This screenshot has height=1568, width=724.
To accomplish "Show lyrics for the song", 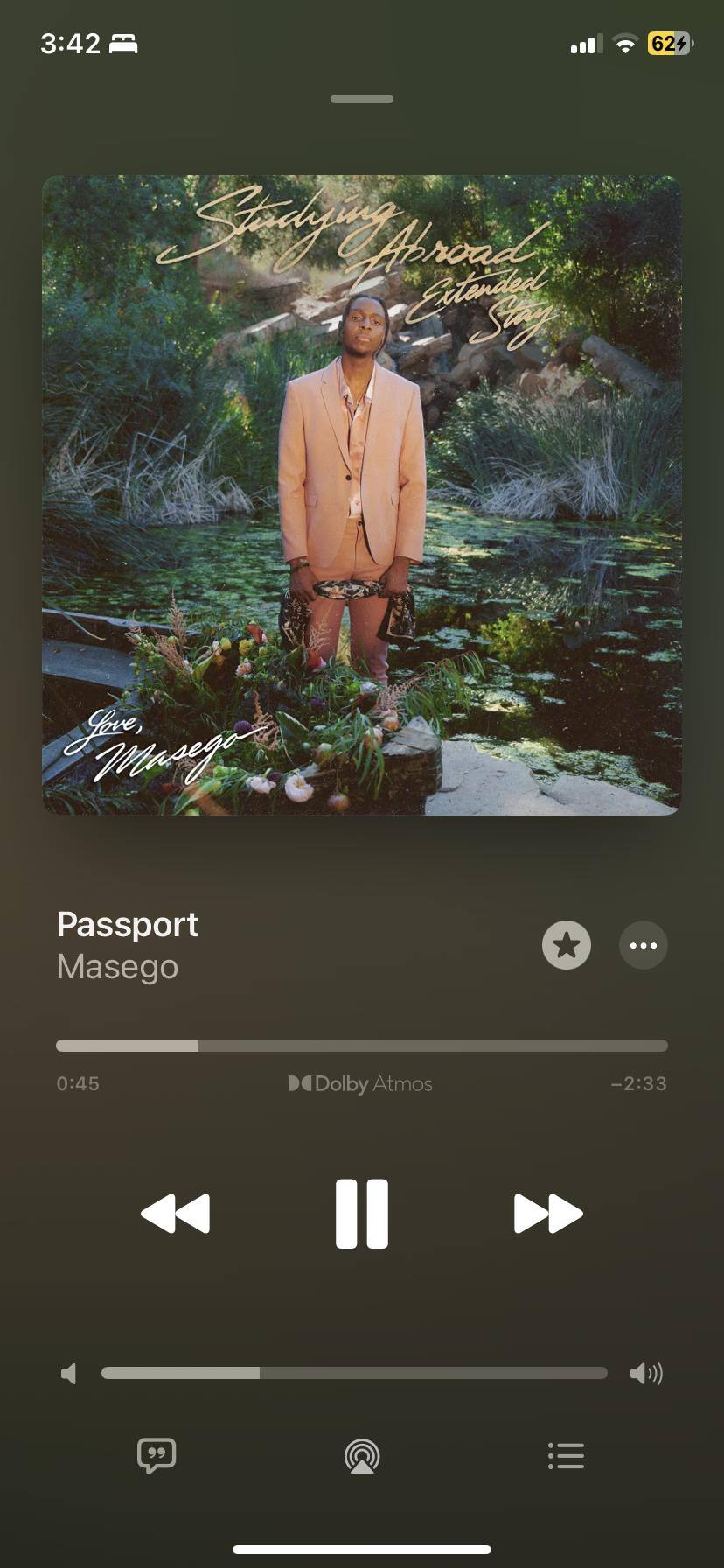I will [157, 1456].
